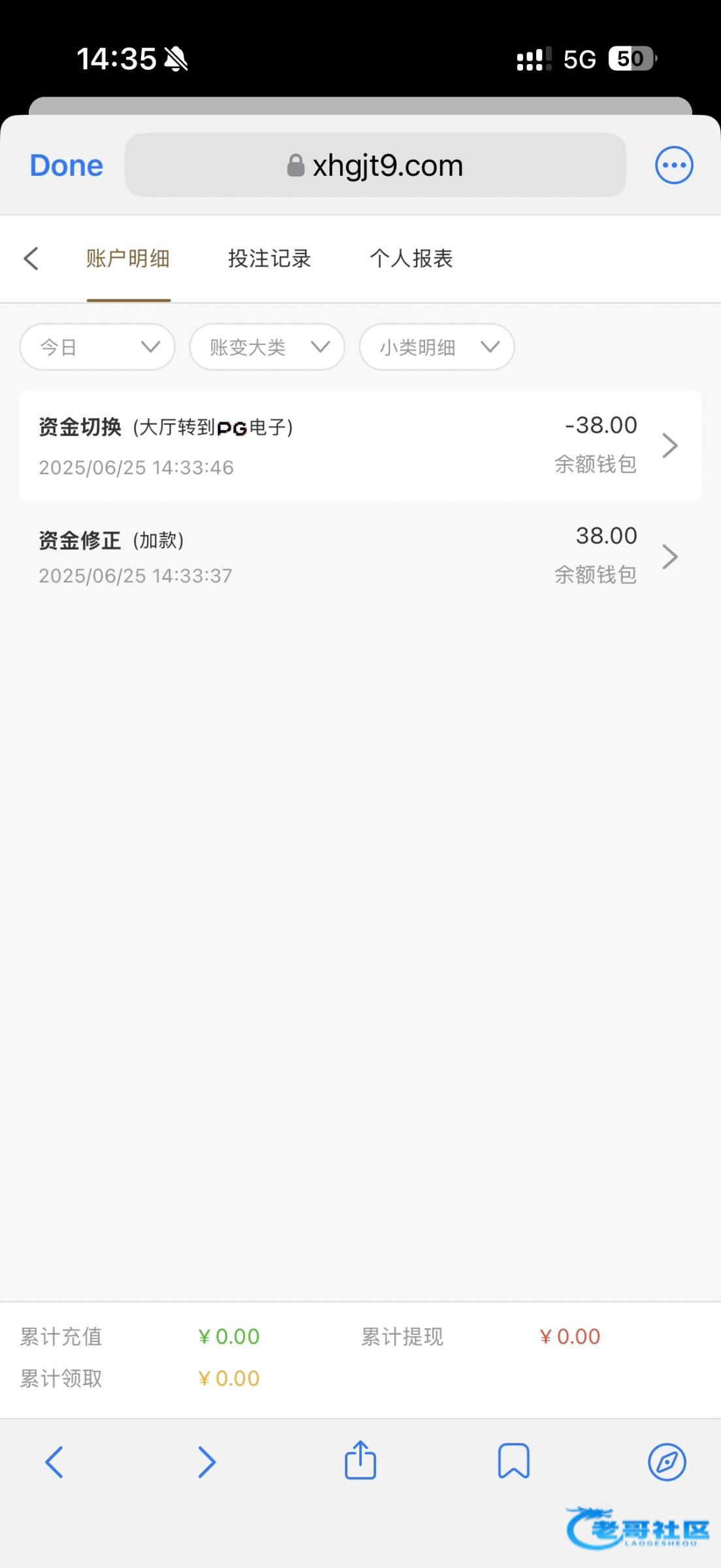Tap Done to close the browser view
Viewport: 721px width, 1568px height.
click(x=66, y=165)
